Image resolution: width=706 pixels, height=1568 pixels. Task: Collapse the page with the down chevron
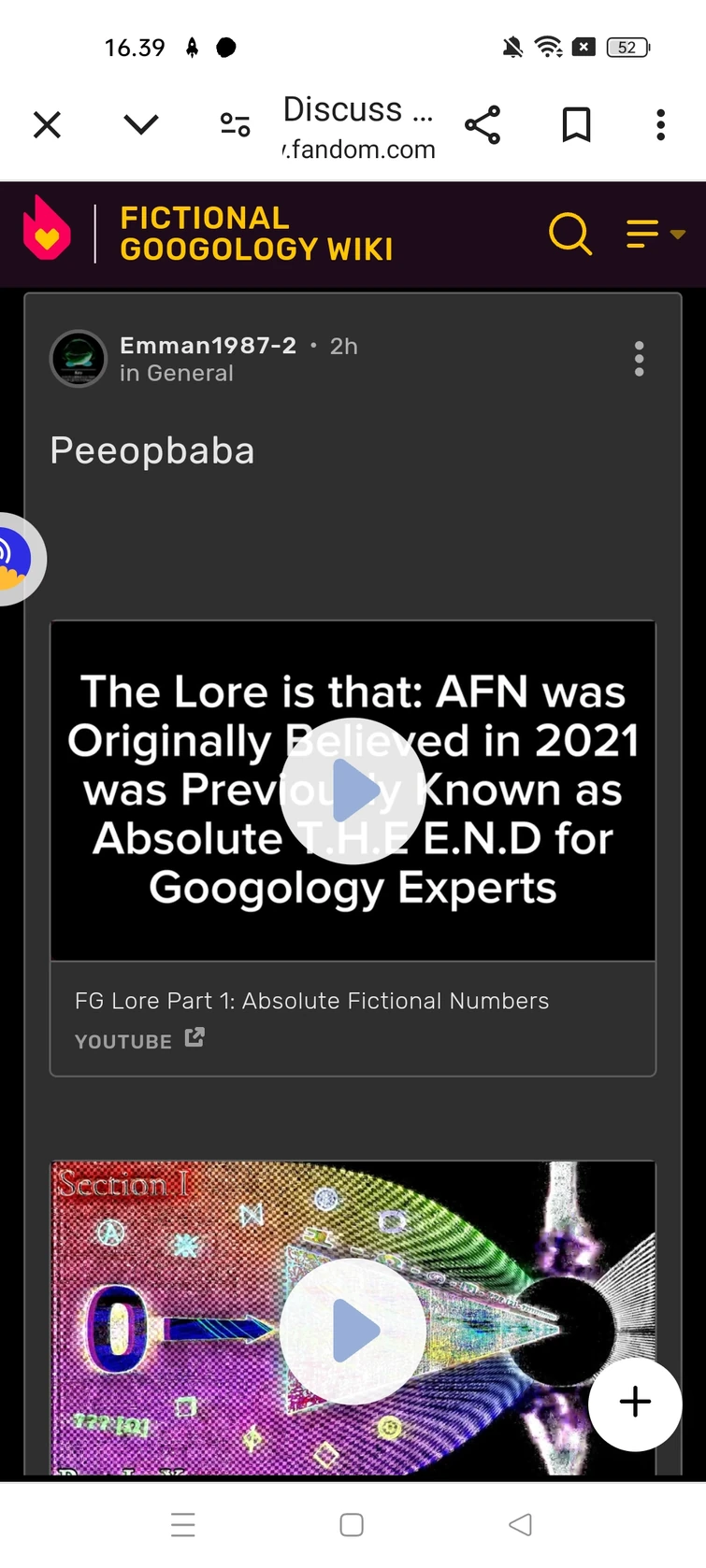tap(140, 123)
